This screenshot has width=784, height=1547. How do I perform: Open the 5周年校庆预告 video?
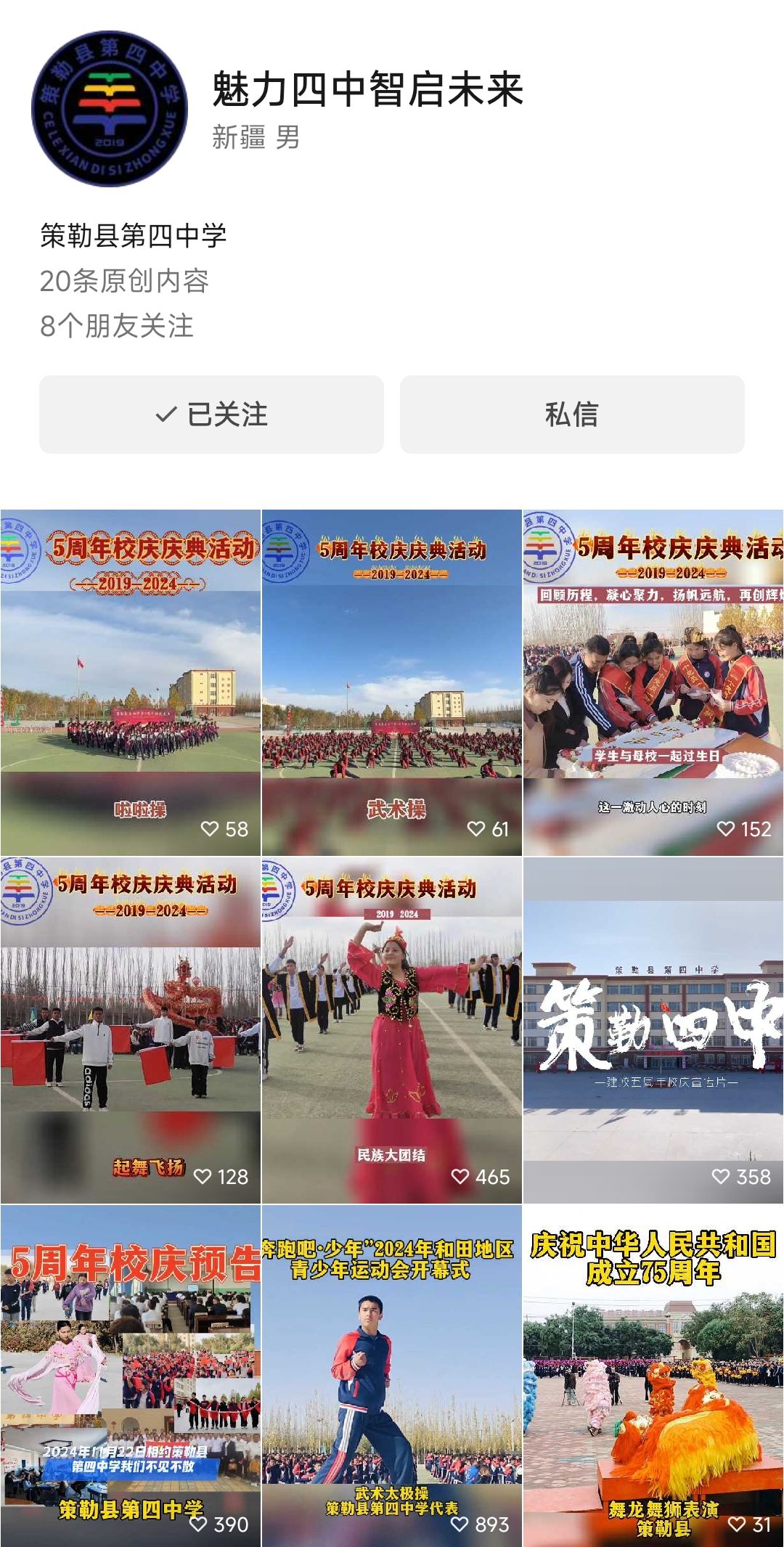pos(131,1376)
